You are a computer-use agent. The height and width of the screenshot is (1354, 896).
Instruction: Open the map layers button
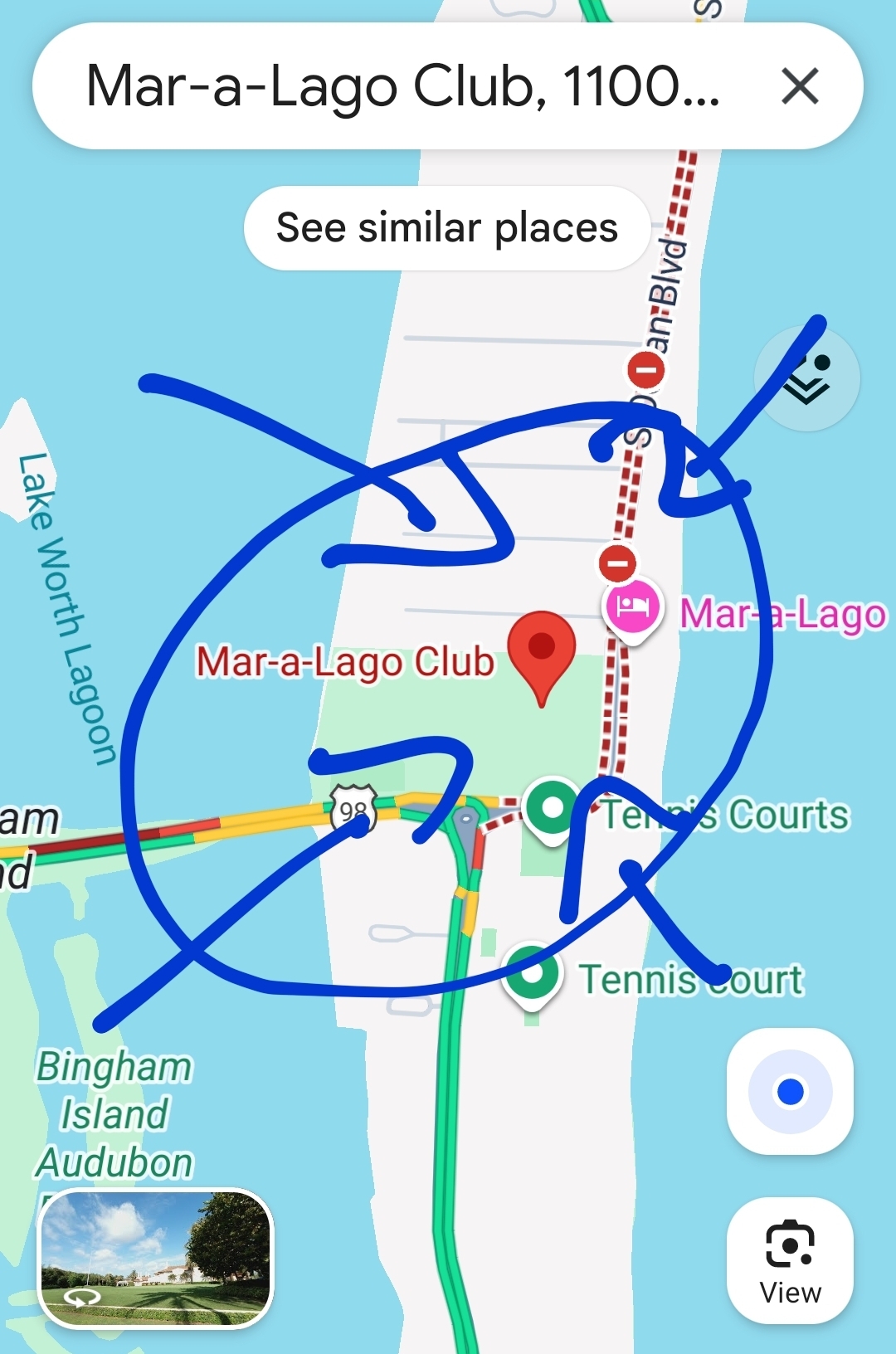coord(807,378)
